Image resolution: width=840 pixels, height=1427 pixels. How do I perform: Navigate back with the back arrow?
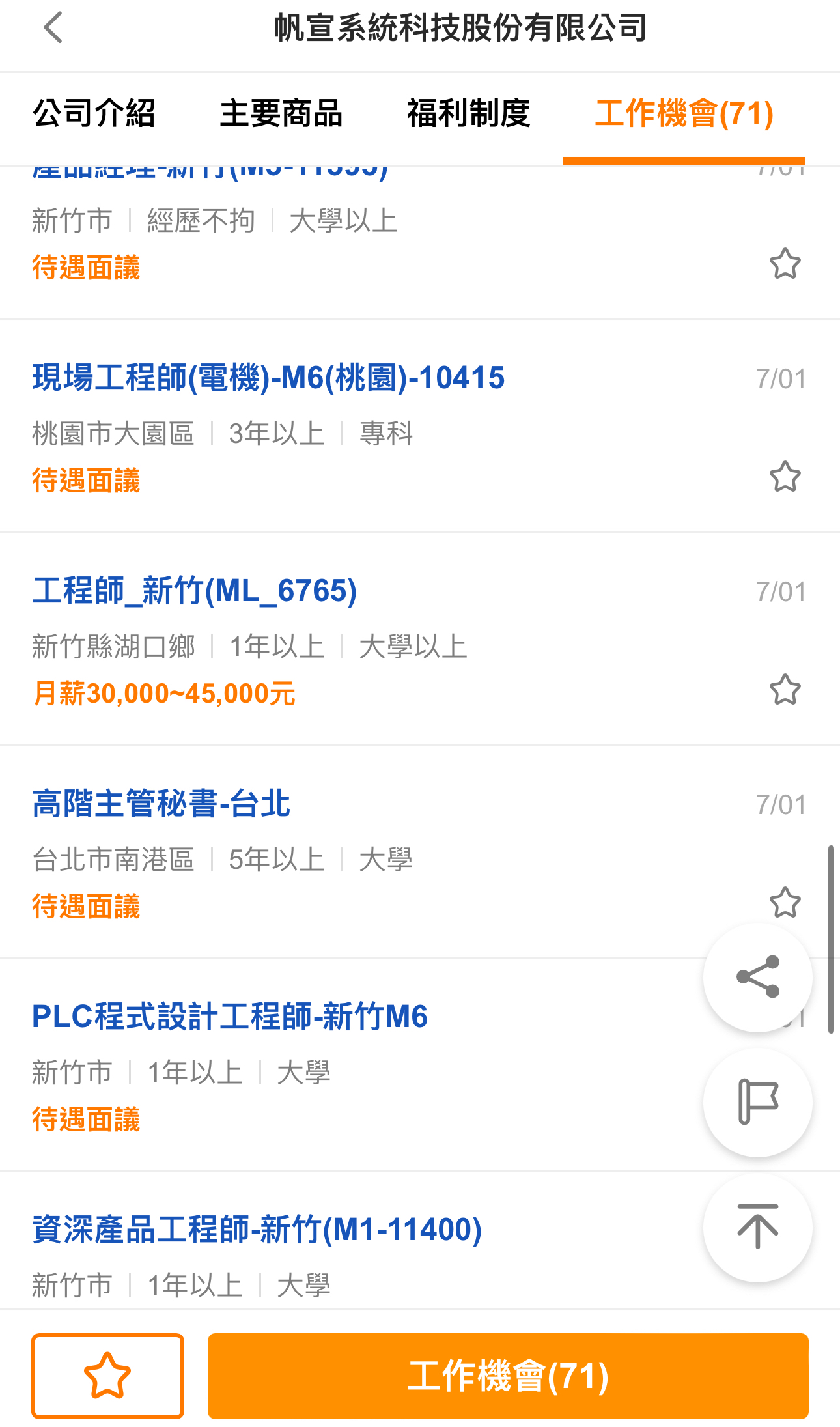pyautogui.click(x=52, y=29)
